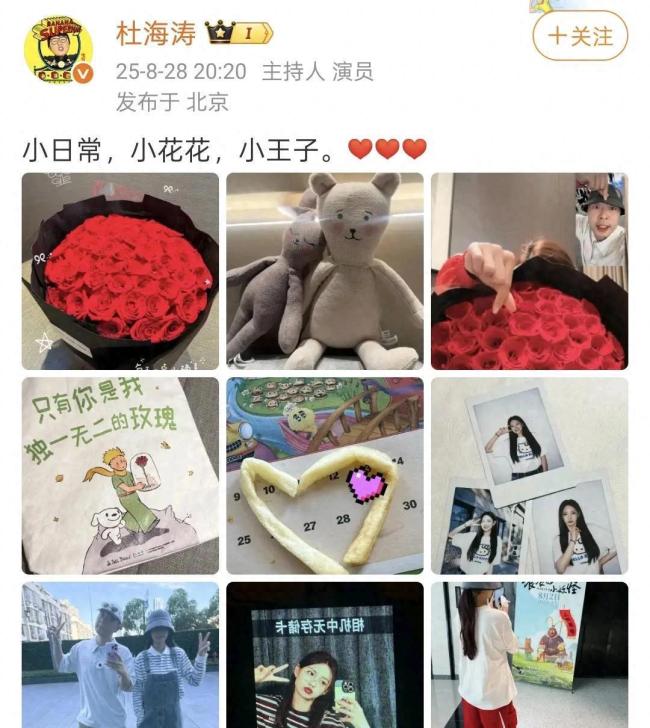Open the mirror selfie camera photo
Viewport: 650px width, 728px height.
pyautogui.click(x=324, y=655)
